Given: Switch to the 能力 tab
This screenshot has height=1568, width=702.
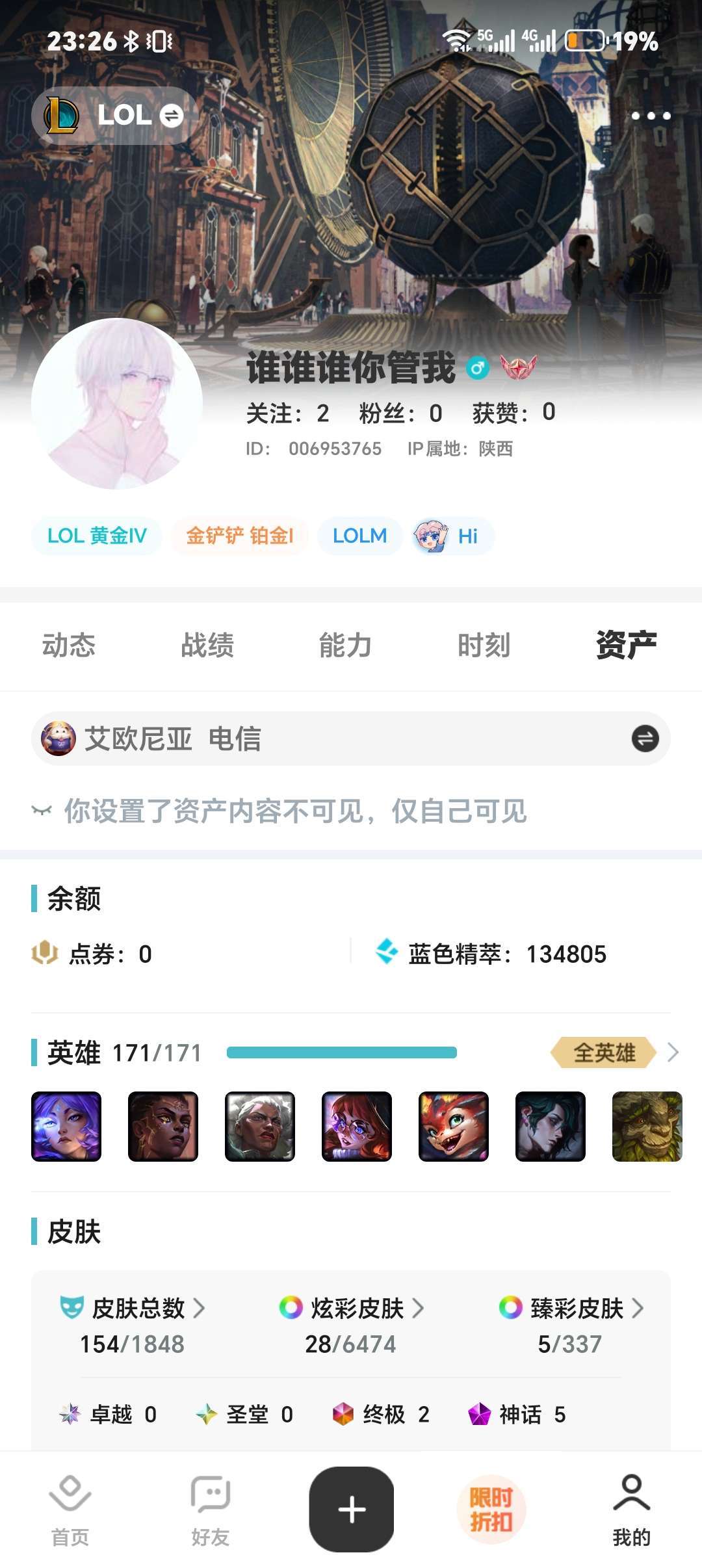Looking at the screenshot, I should [x=345, y=646].
